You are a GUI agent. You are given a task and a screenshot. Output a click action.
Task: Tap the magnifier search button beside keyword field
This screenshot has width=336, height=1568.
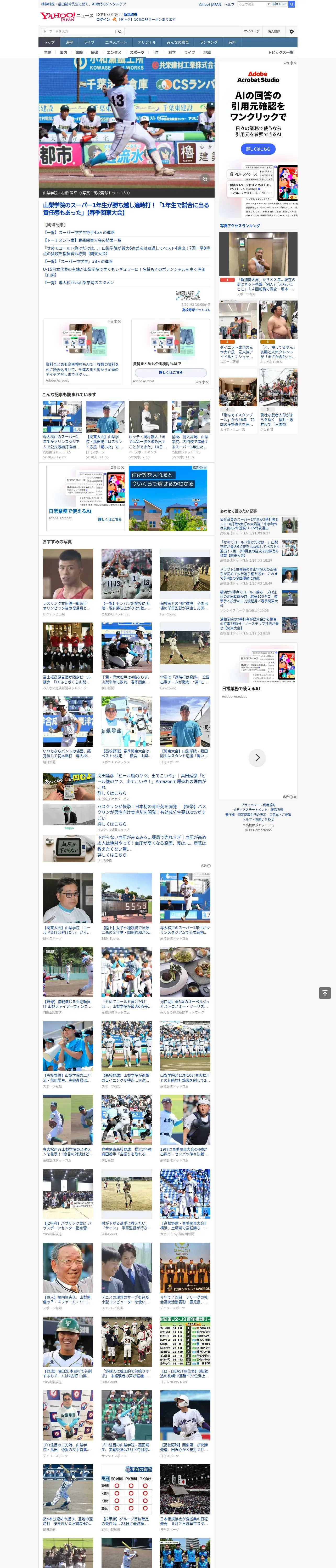[x=120, y=31]
